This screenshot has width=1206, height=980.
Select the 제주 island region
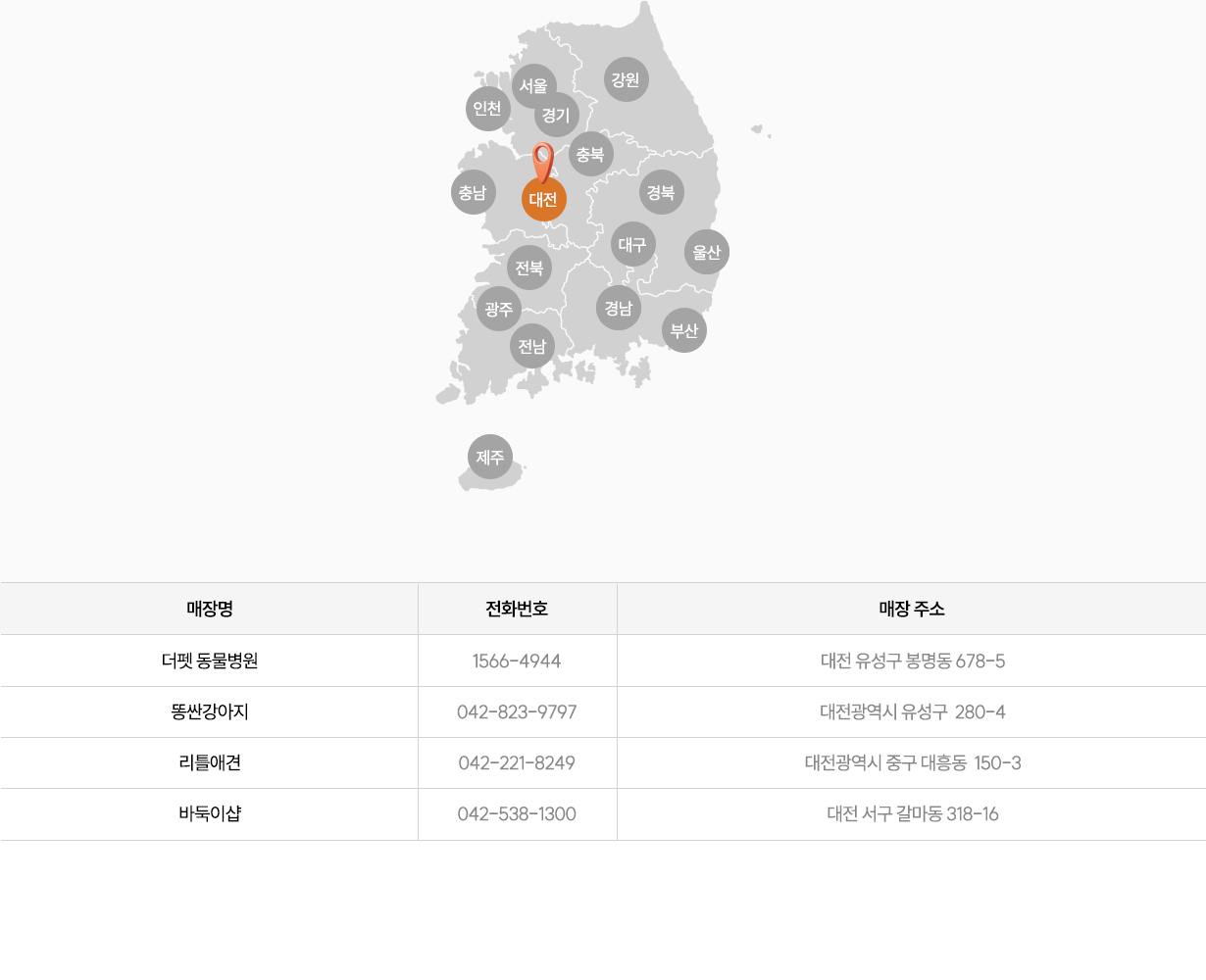click(x=490, y=457)
